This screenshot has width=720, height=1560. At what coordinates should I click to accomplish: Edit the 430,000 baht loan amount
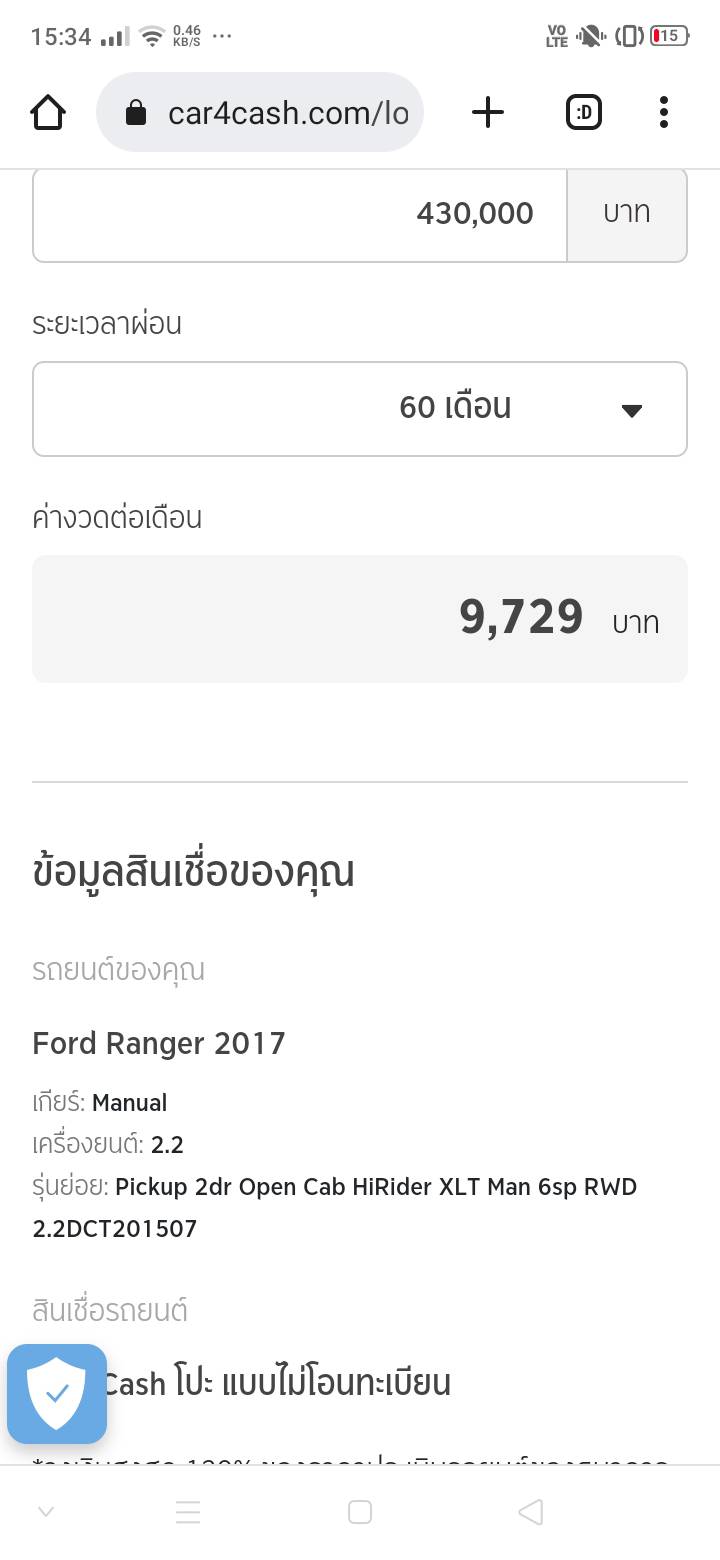[300, 214]
